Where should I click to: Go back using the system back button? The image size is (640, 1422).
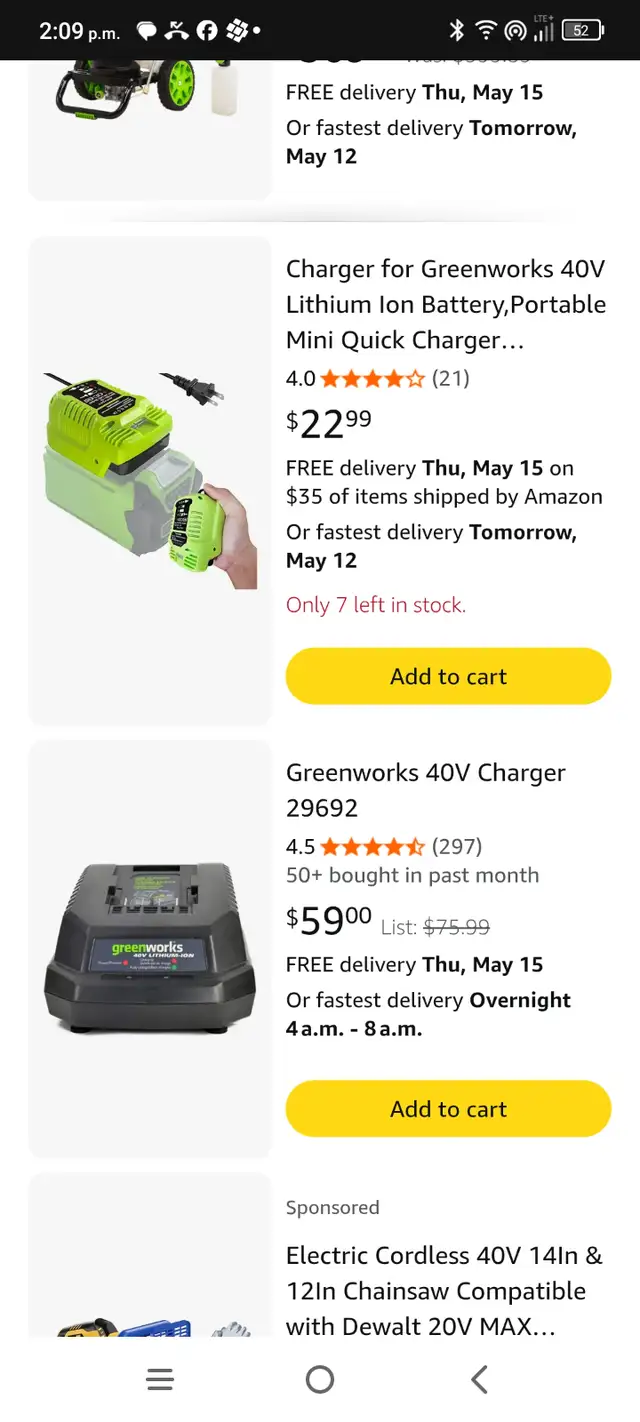coord(479,1380)
